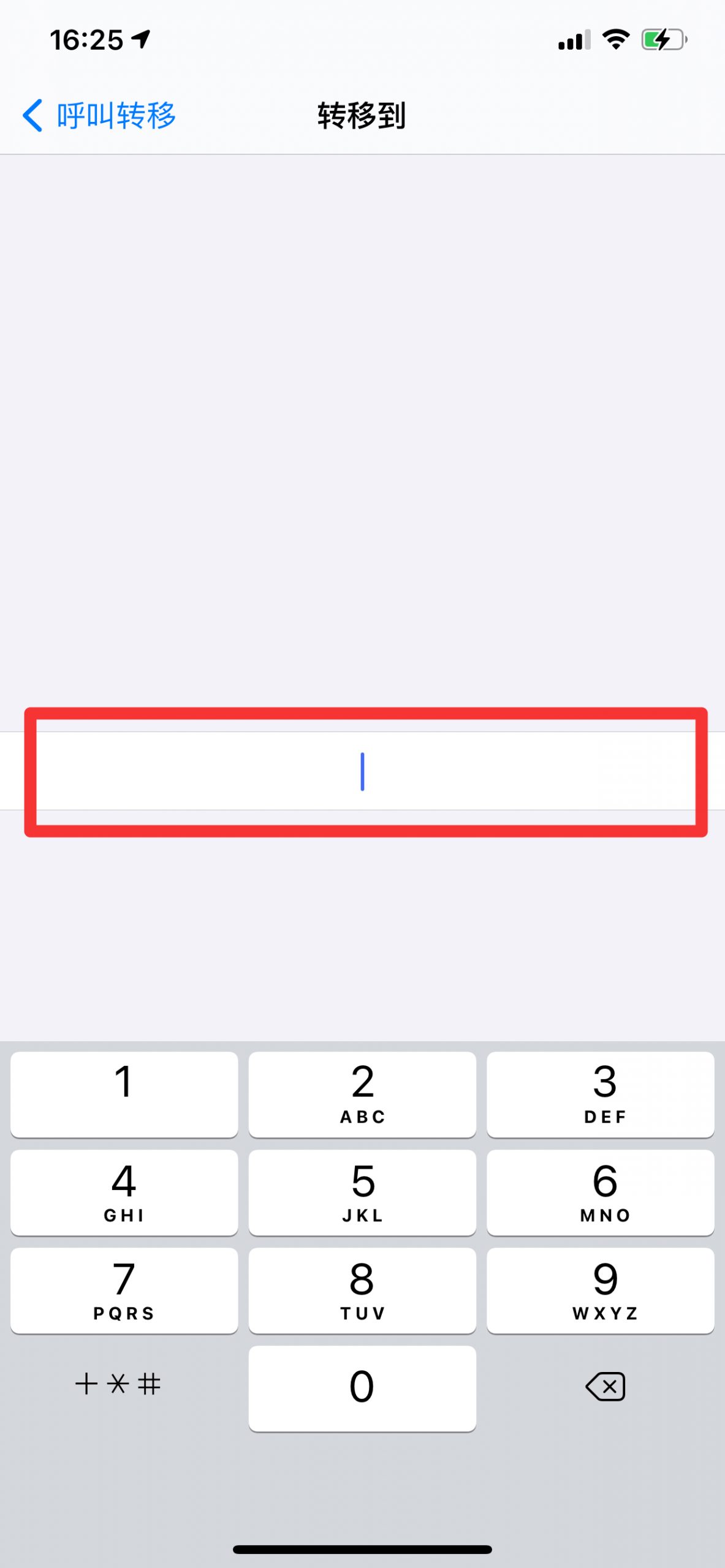Tap the 6 MNO key
725x1568 pixels.
[x=601, y=1193]
